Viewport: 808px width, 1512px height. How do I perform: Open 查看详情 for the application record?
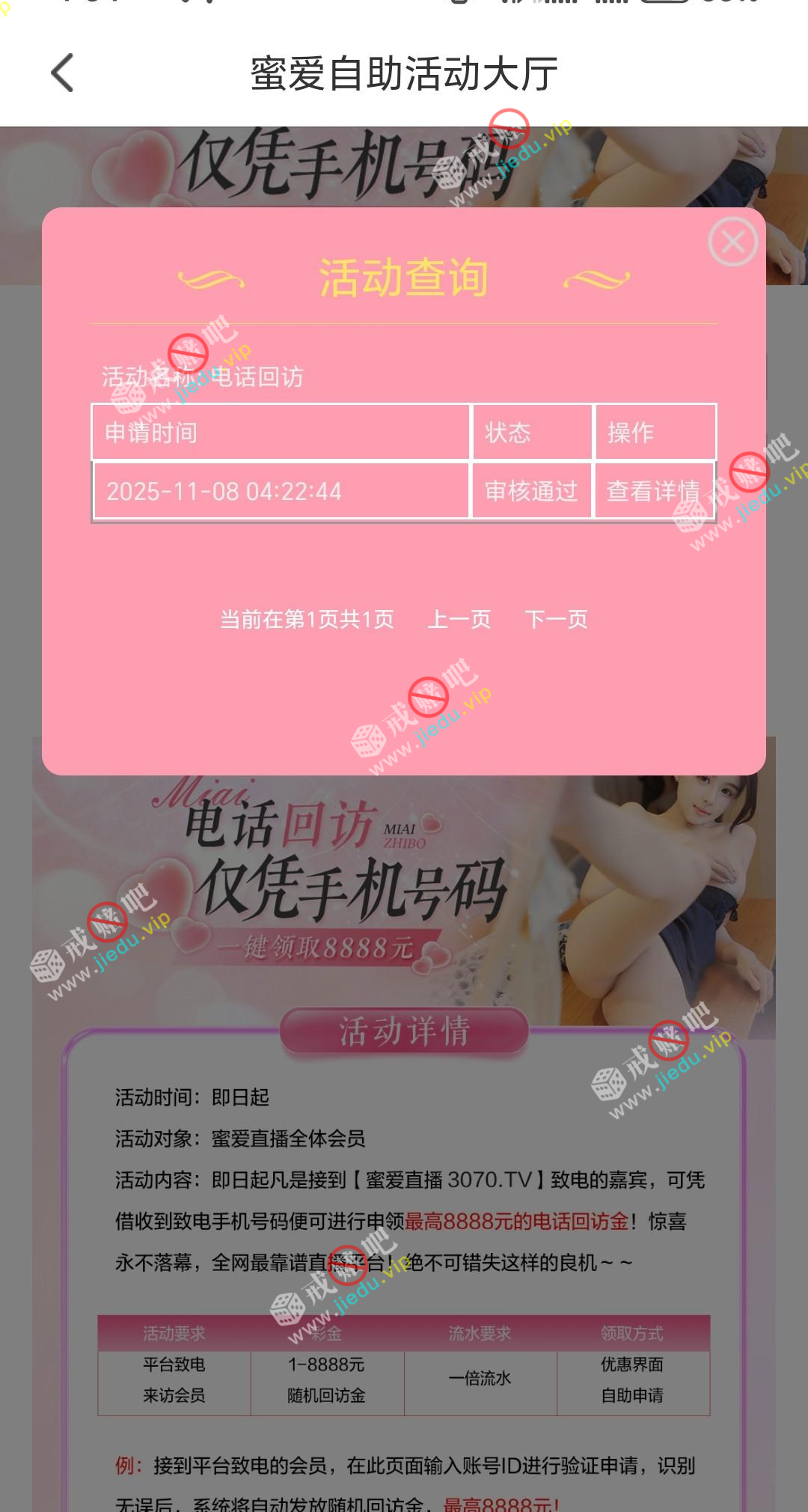click(653, 491)
